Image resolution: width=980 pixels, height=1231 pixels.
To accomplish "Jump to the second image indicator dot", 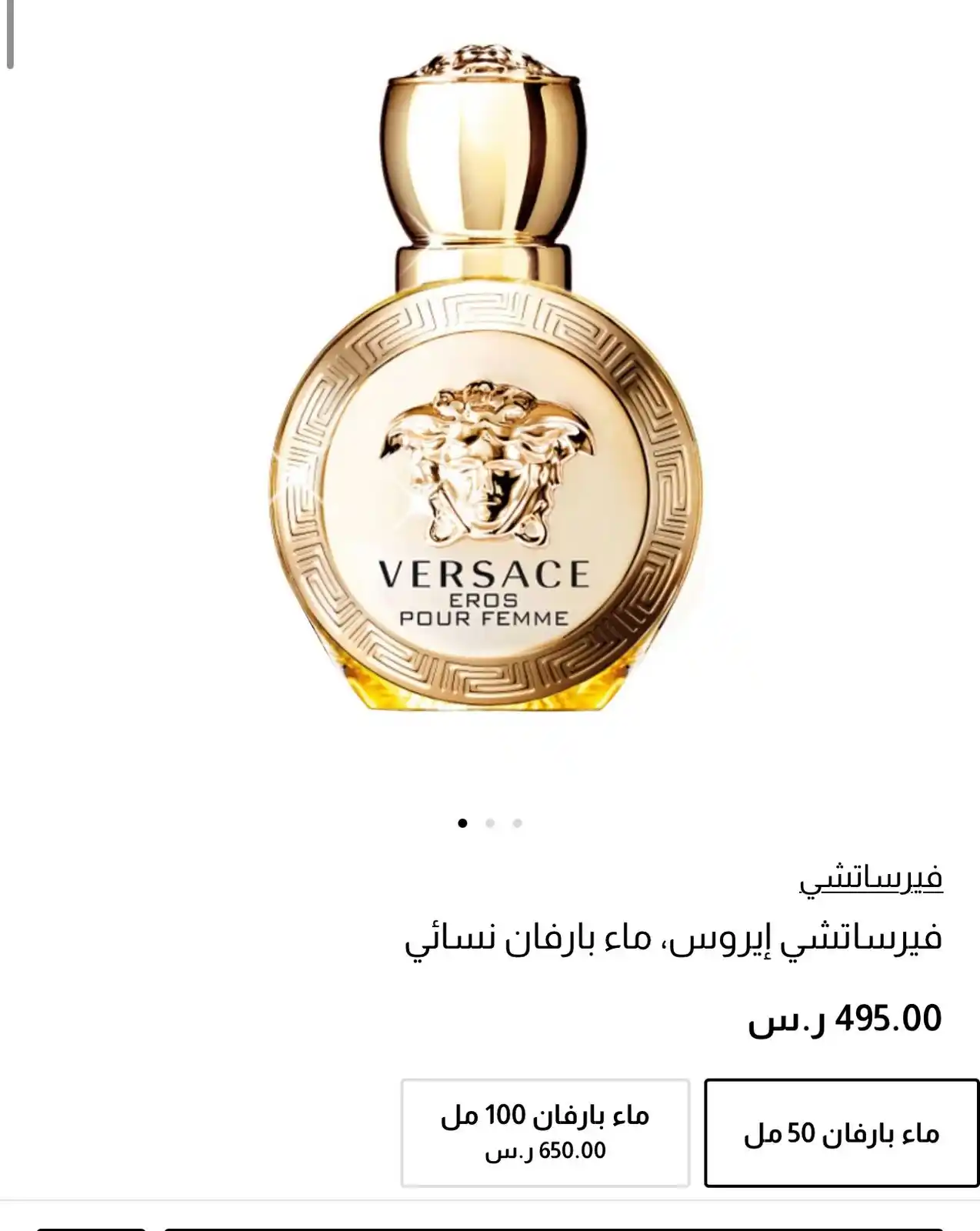I will point(490,823).
